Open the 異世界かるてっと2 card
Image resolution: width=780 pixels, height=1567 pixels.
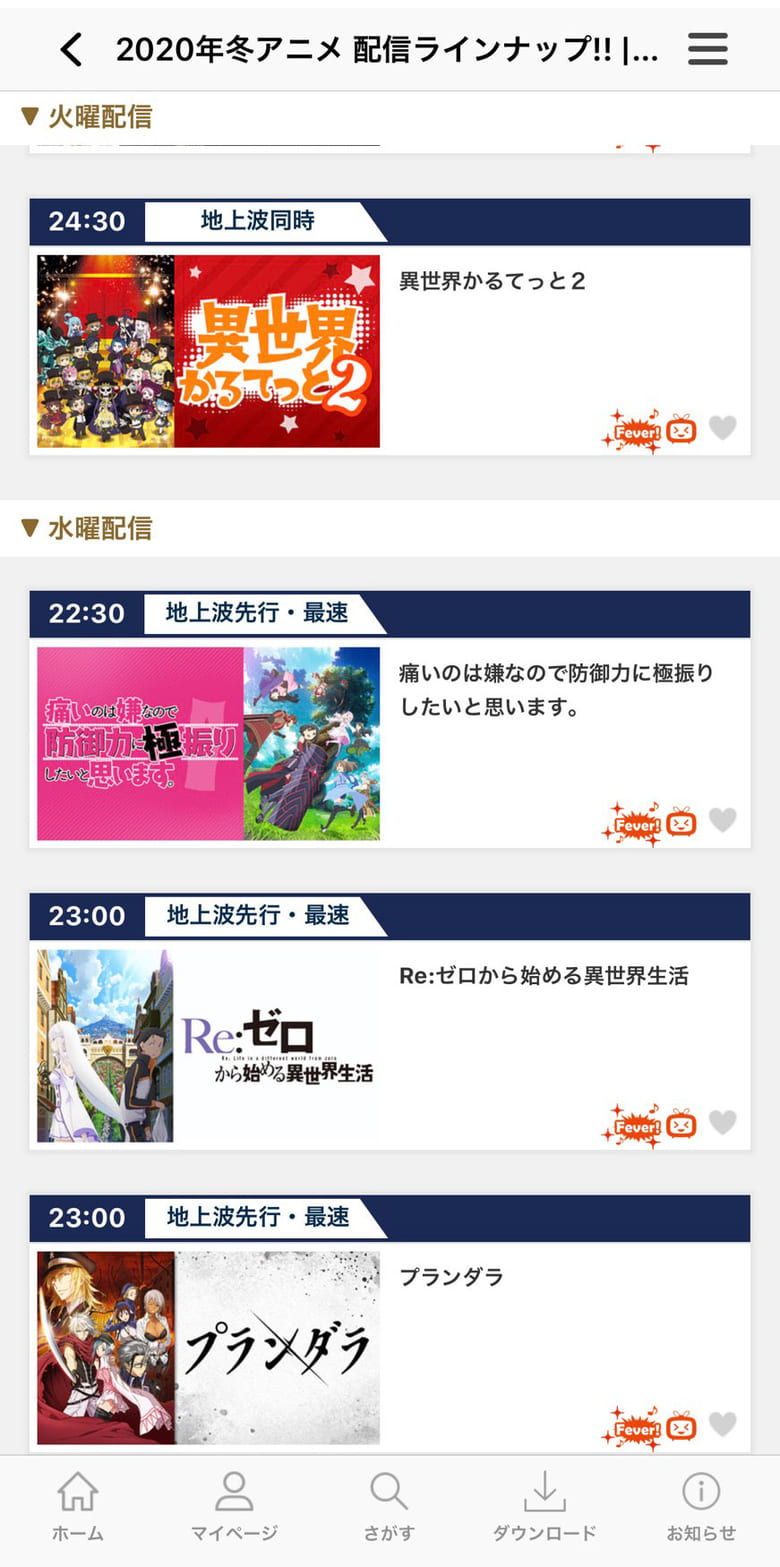pyautogui.click(x=390, y=327)
